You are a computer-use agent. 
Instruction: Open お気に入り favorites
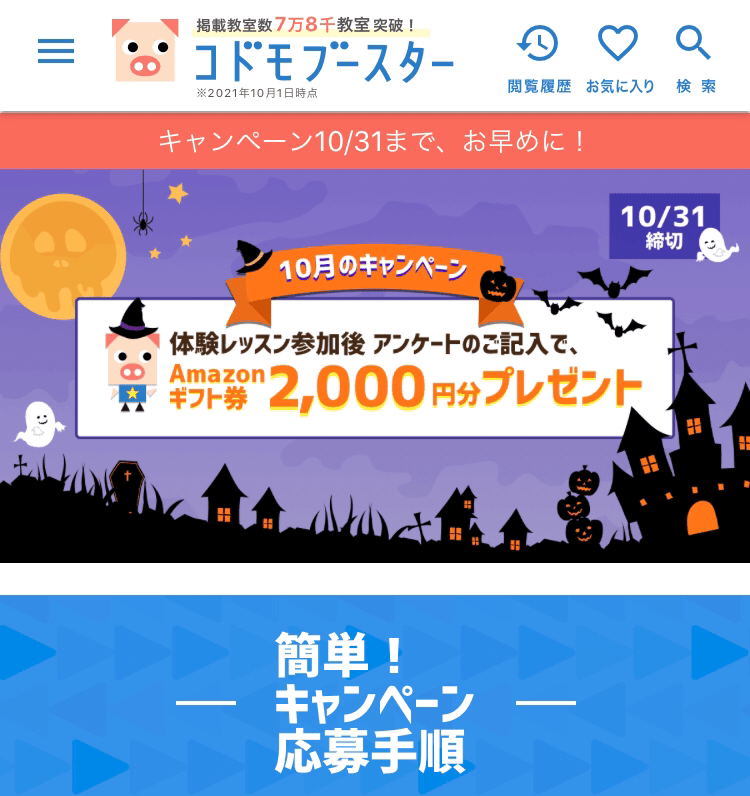click(619, 57)
